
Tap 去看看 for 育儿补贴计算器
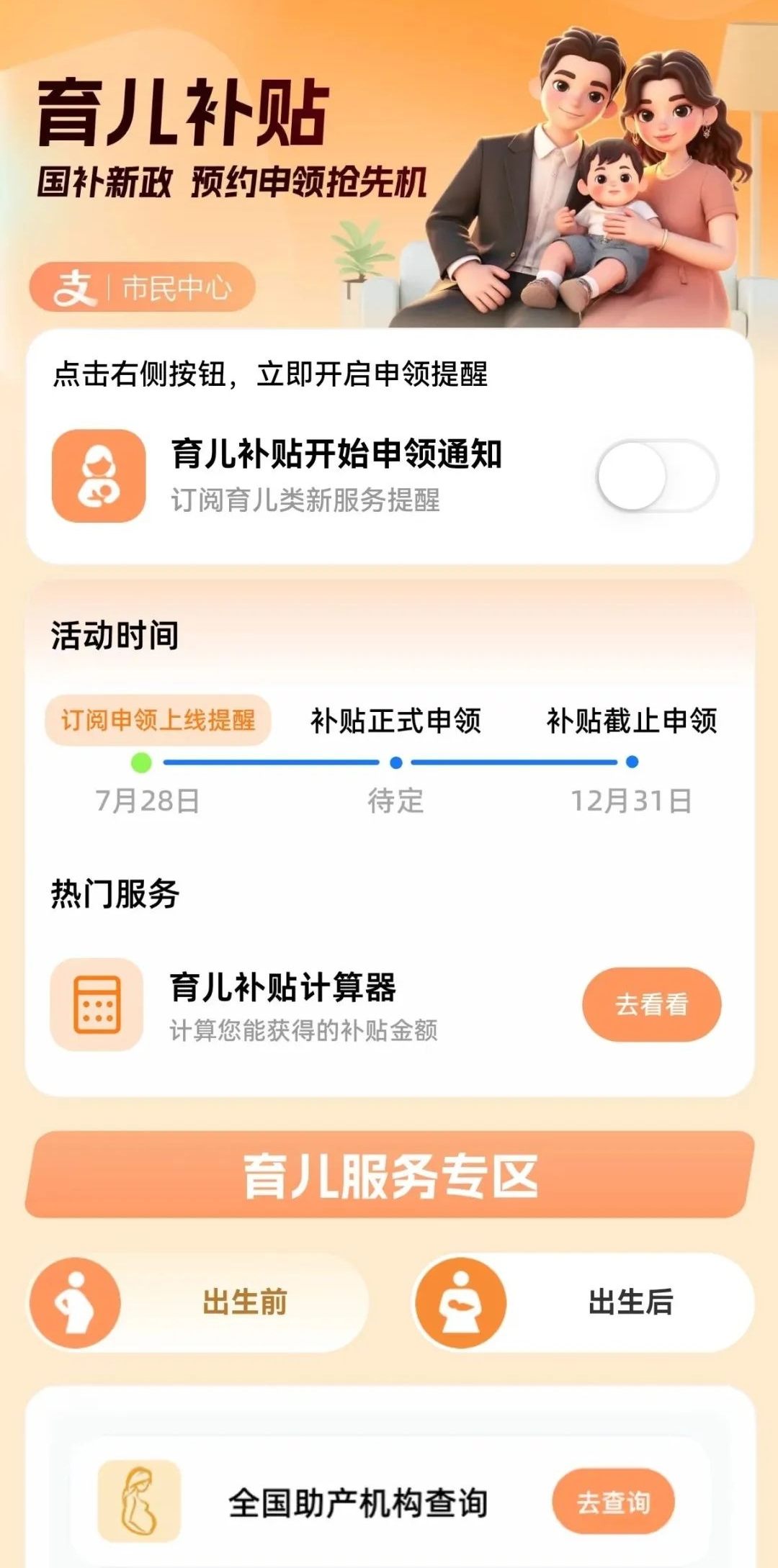[651, 1004]
